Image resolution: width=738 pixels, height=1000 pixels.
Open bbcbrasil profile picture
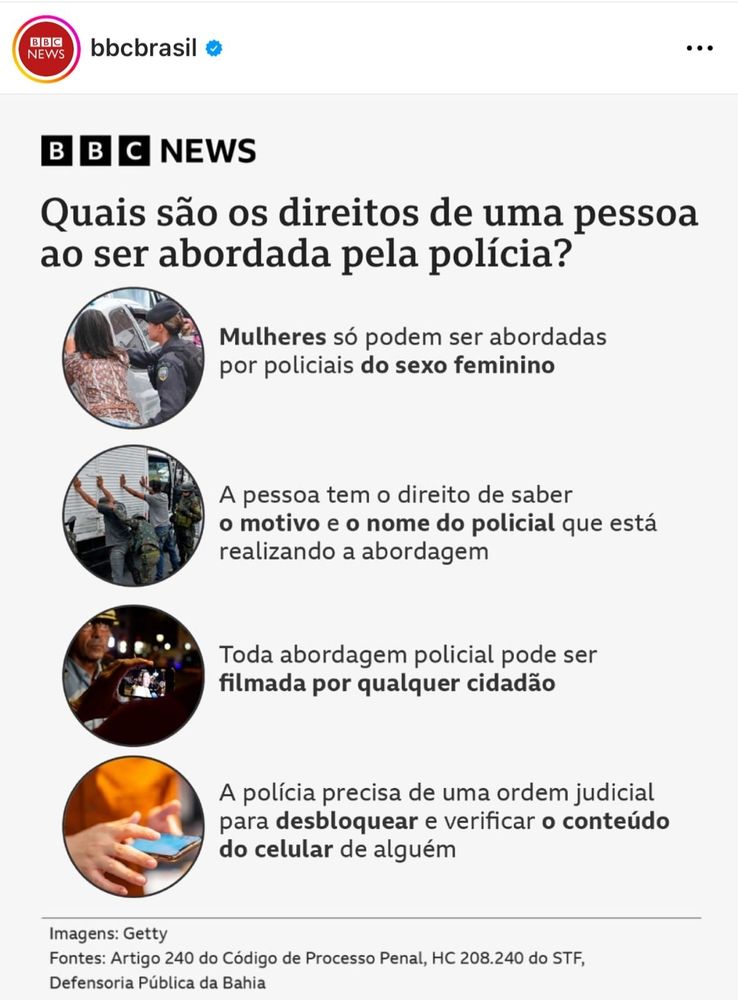tap(46, 49)
